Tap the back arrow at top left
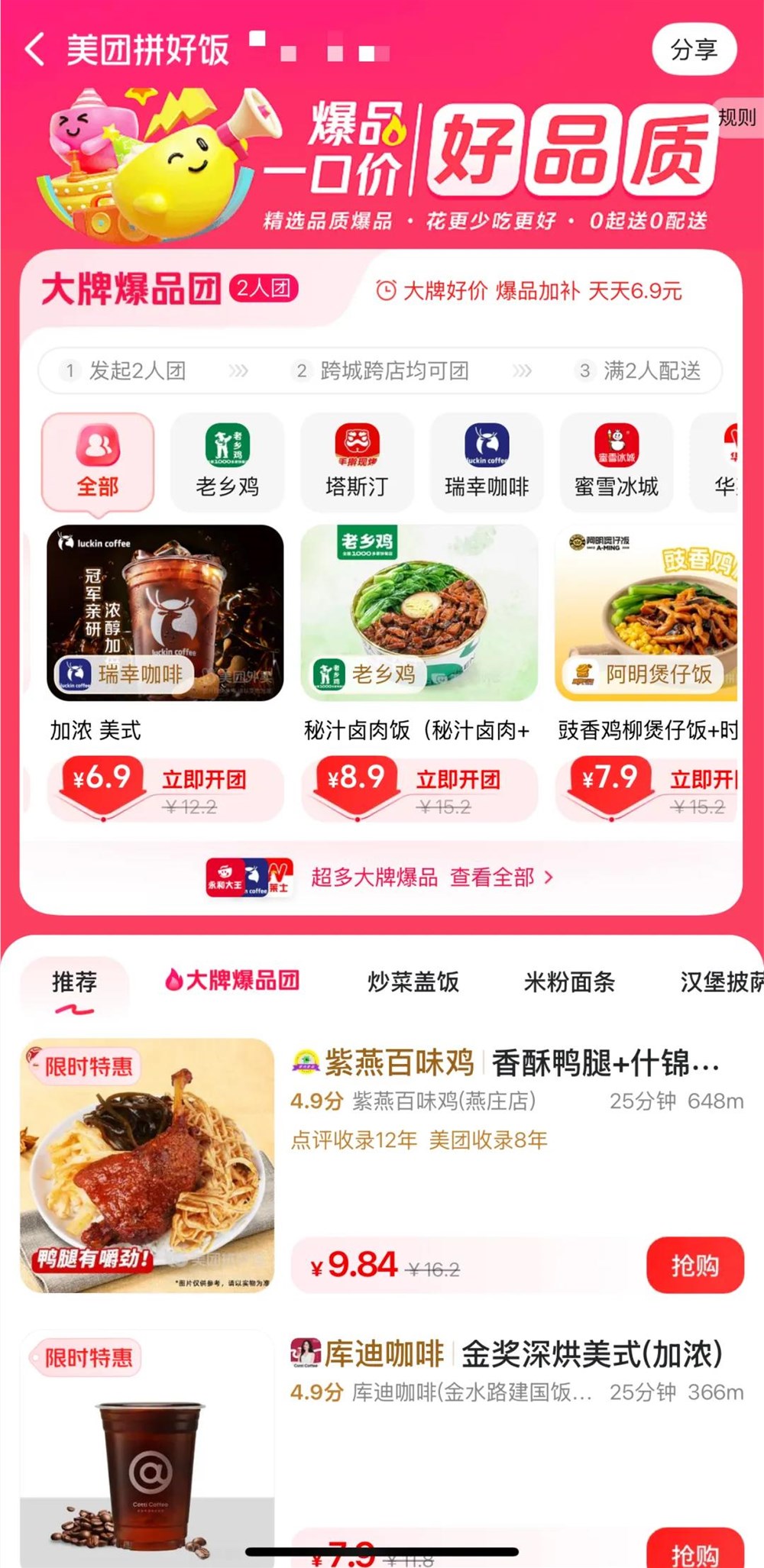This screenshot has height=1568, width=764. pyautogui.click(x=32, y=47)
